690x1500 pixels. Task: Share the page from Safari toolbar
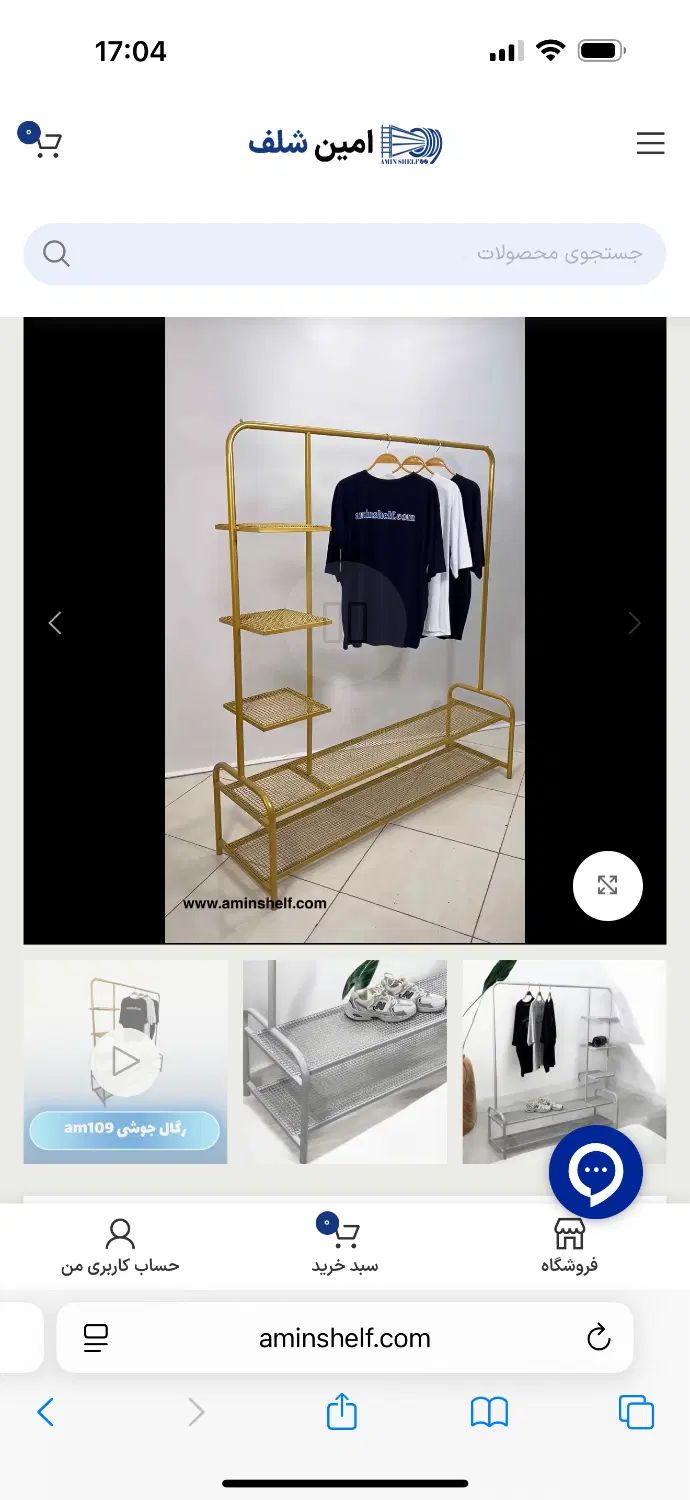[342, 1412]
